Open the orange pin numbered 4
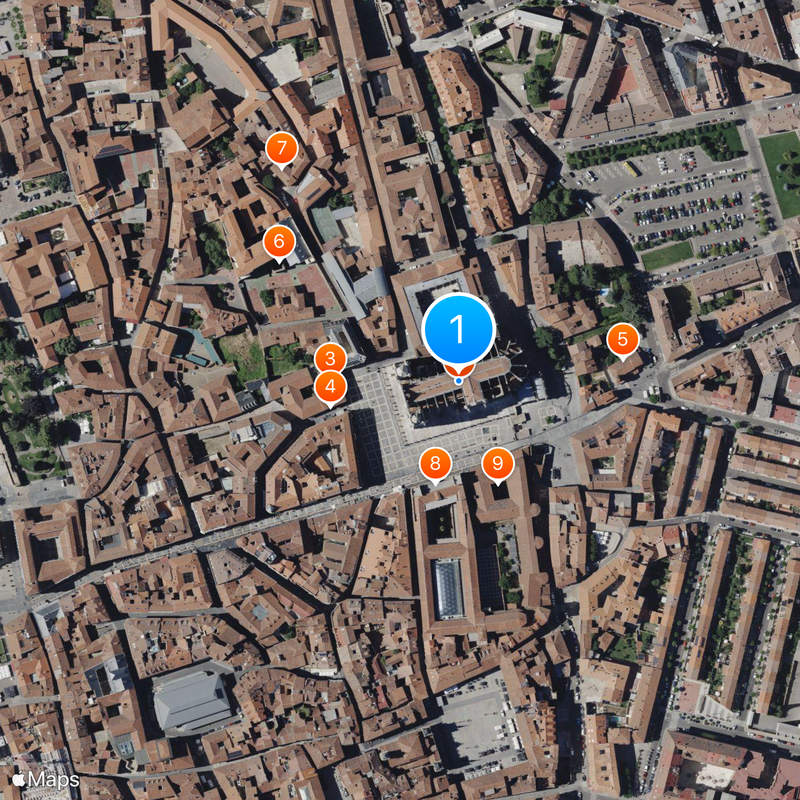Viewport: 800px width, 800px height. (x=330, y=386)
